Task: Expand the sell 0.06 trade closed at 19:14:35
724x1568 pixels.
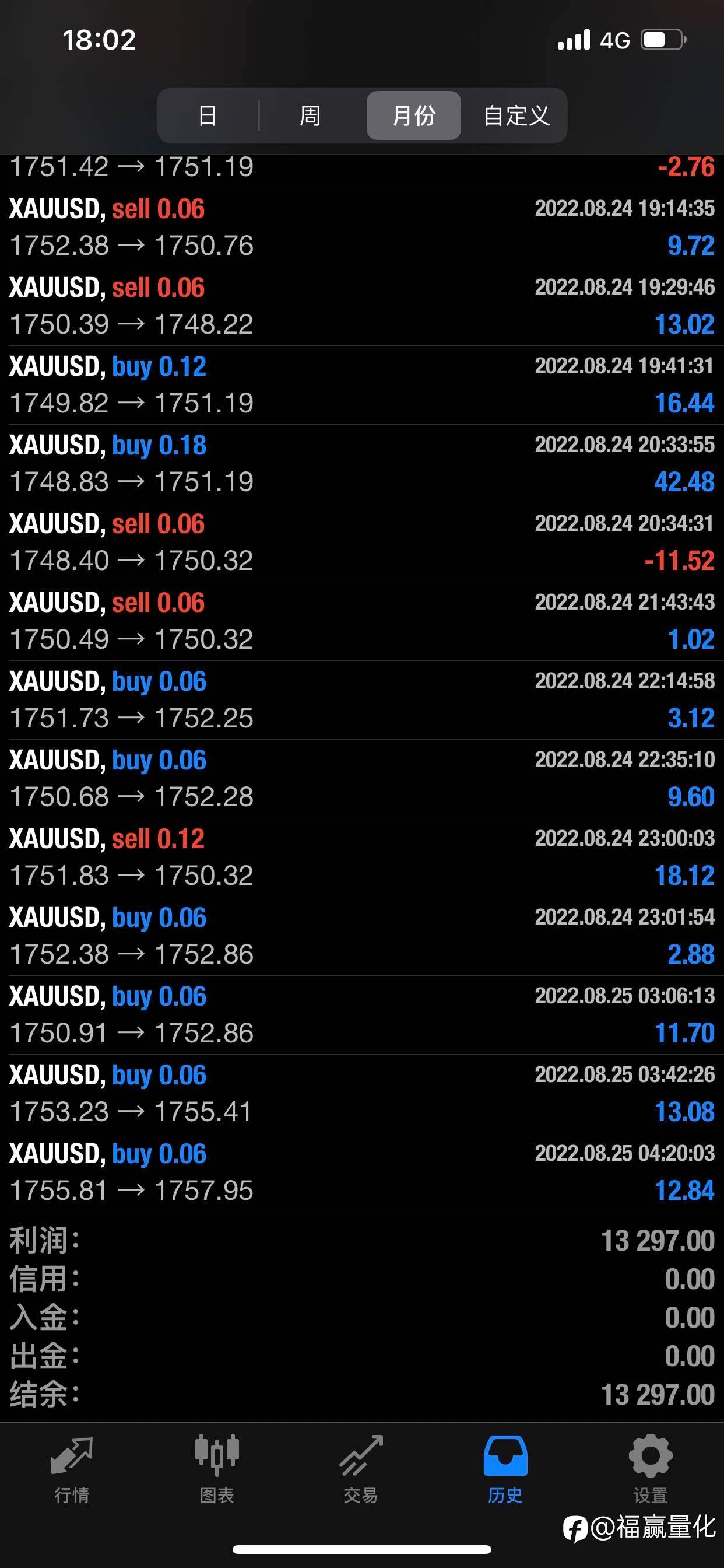Action: pos(362,228)
